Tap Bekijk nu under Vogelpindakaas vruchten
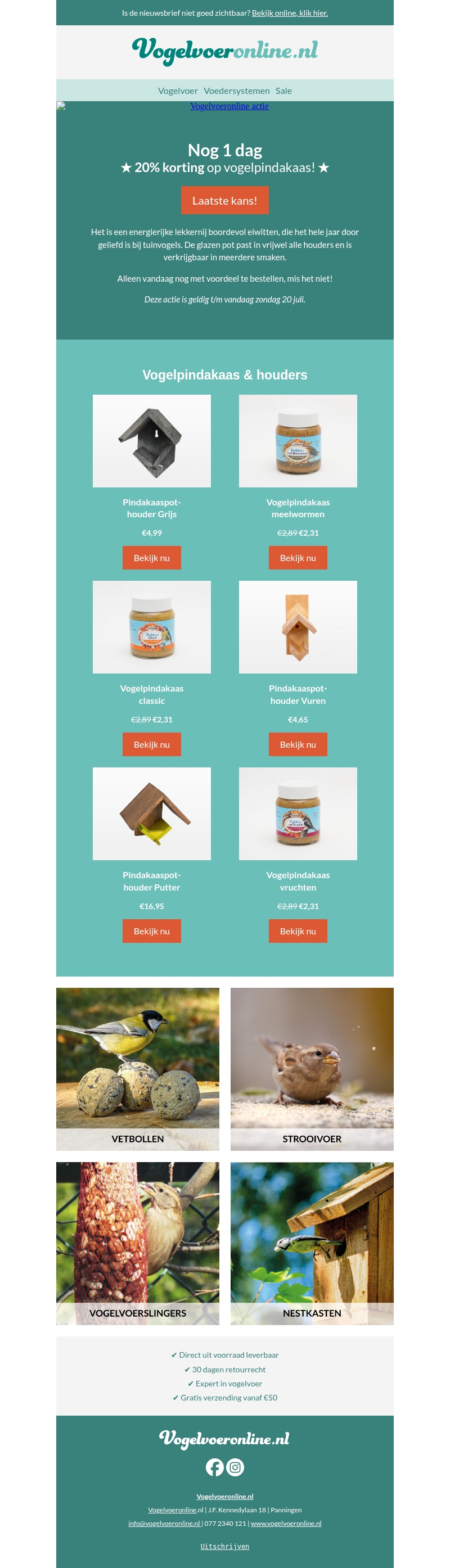The width and height of the screenshot is (450, 1568). 298,930
